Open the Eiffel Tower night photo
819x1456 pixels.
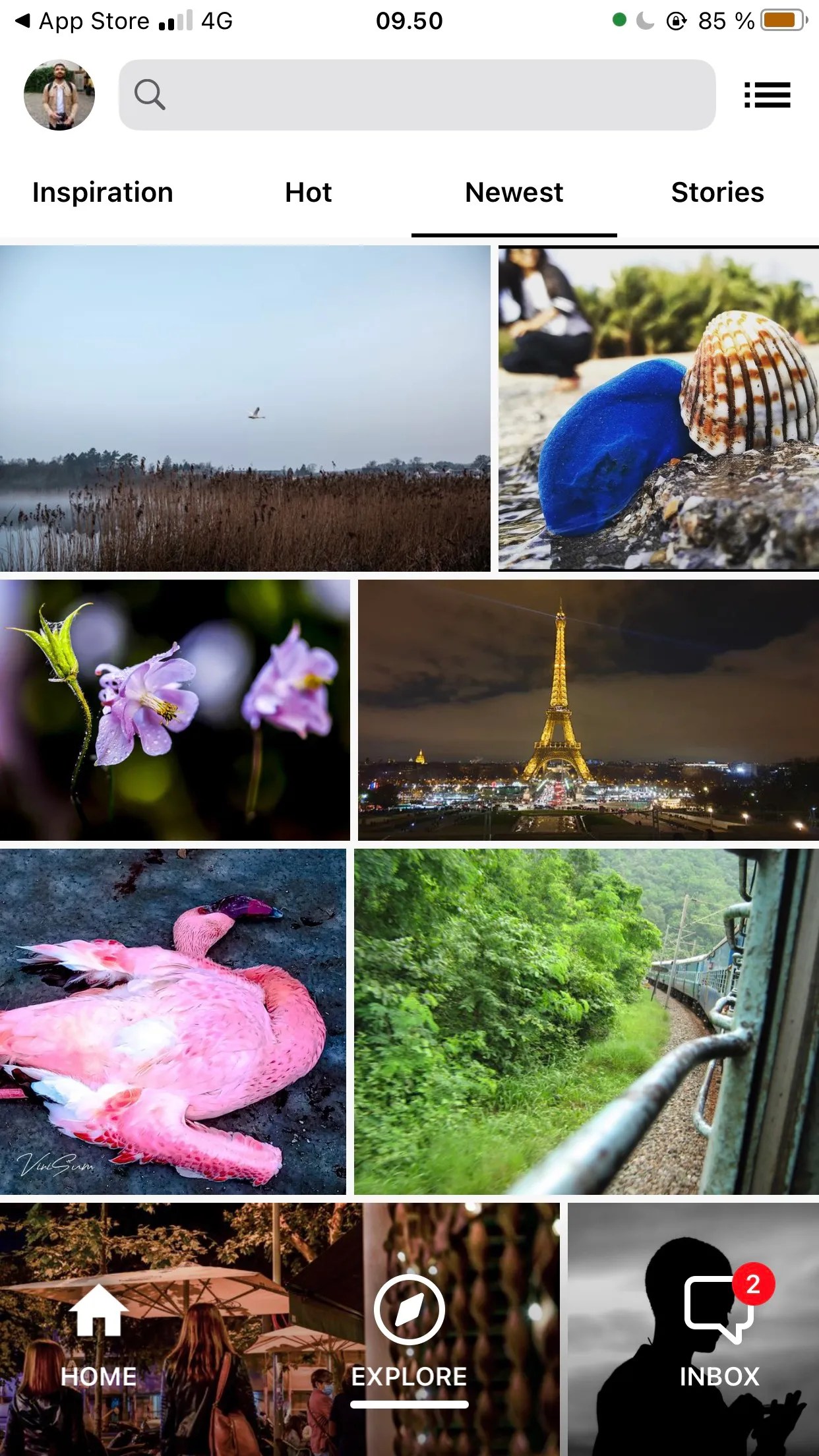click(x=588, y=710)
